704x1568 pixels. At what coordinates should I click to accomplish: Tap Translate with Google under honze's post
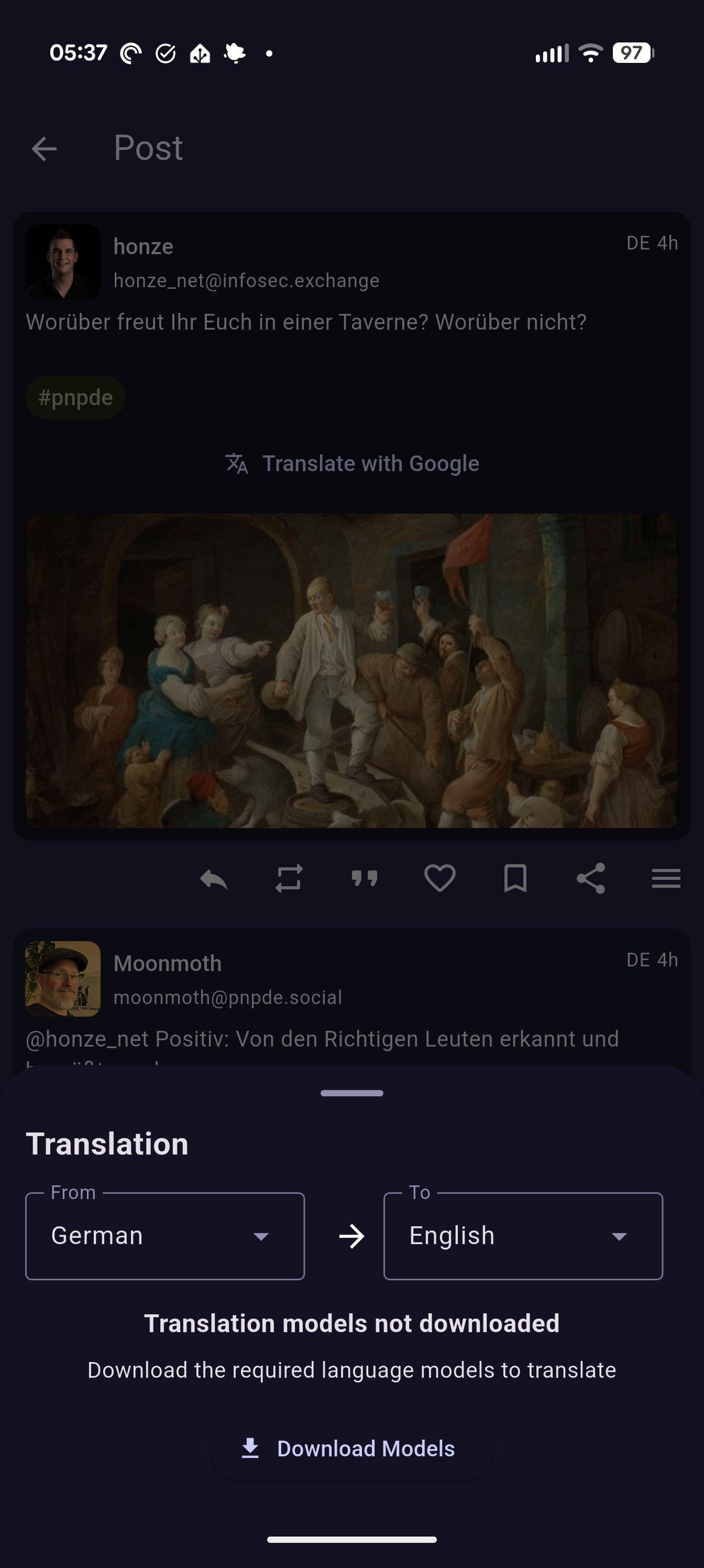[x=351, y=464]
